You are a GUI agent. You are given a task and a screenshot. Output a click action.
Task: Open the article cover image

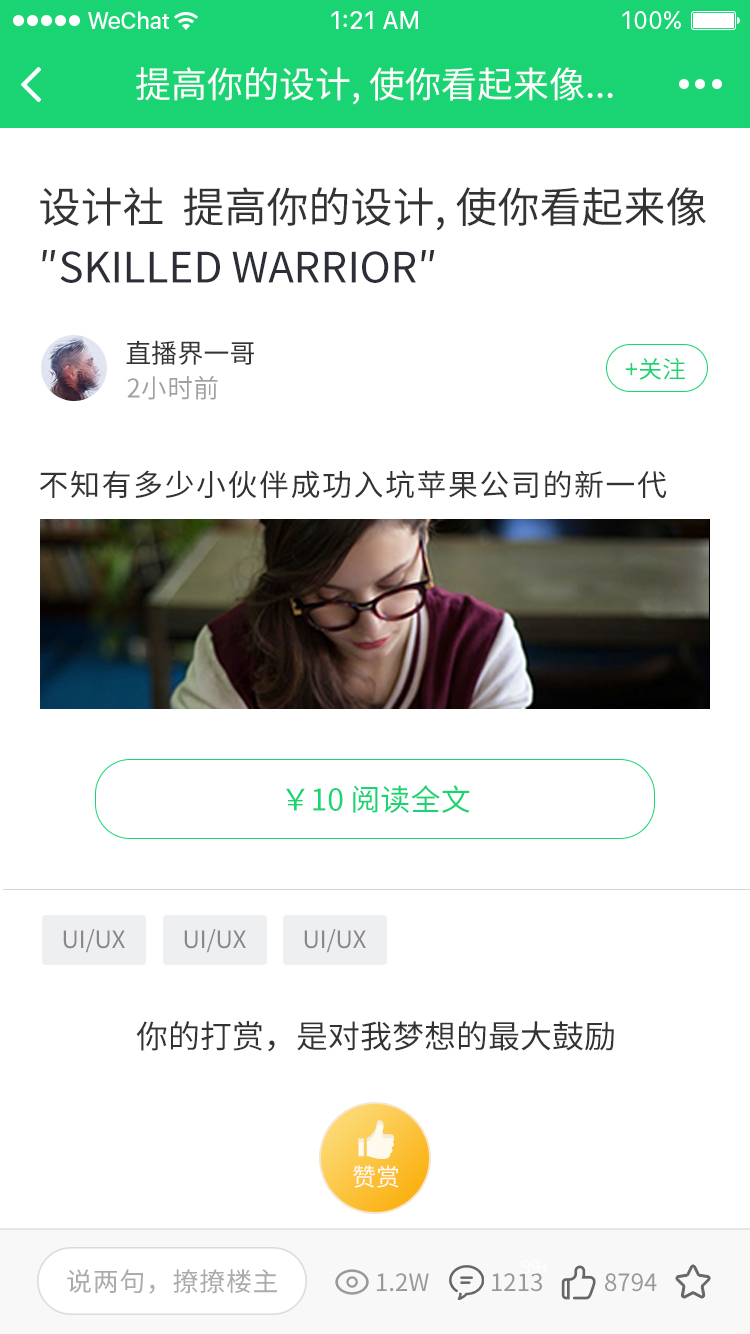(375, 614)
